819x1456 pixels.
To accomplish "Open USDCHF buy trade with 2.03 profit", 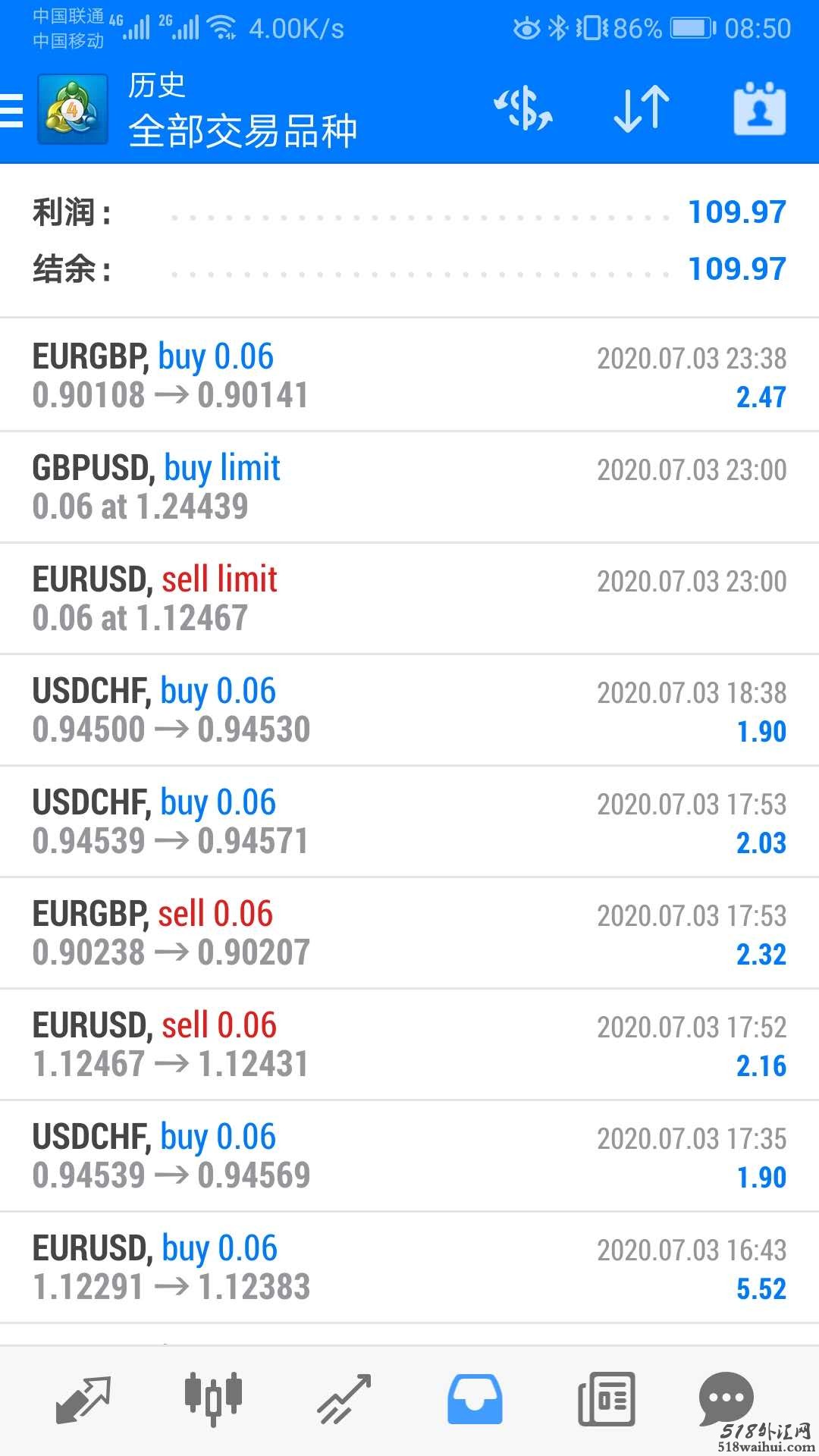I will 409,821.
